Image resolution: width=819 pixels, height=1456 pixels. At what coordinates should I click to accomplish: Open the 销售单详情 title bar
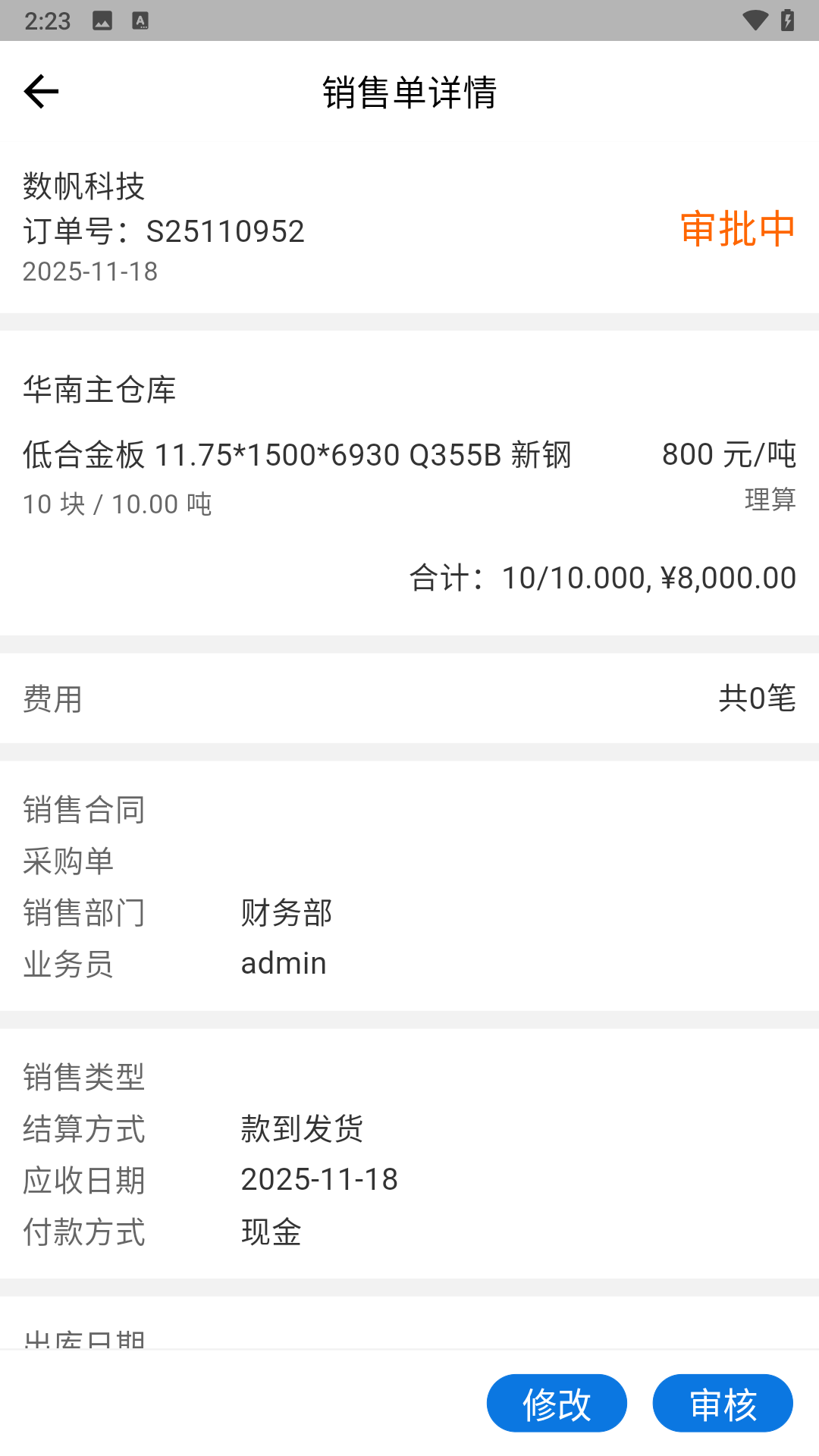click(409, 93)
